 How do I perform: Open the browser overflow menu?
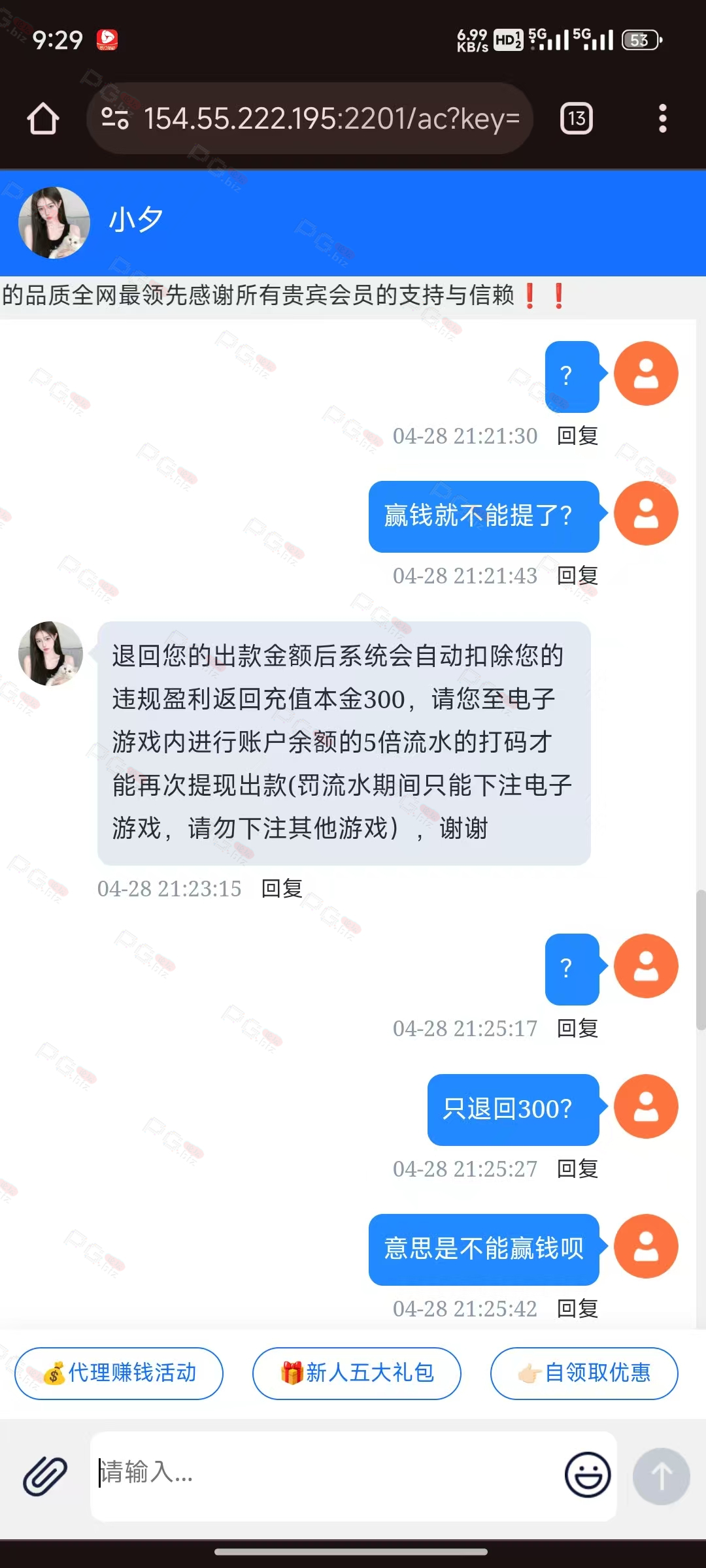[663, 118]
